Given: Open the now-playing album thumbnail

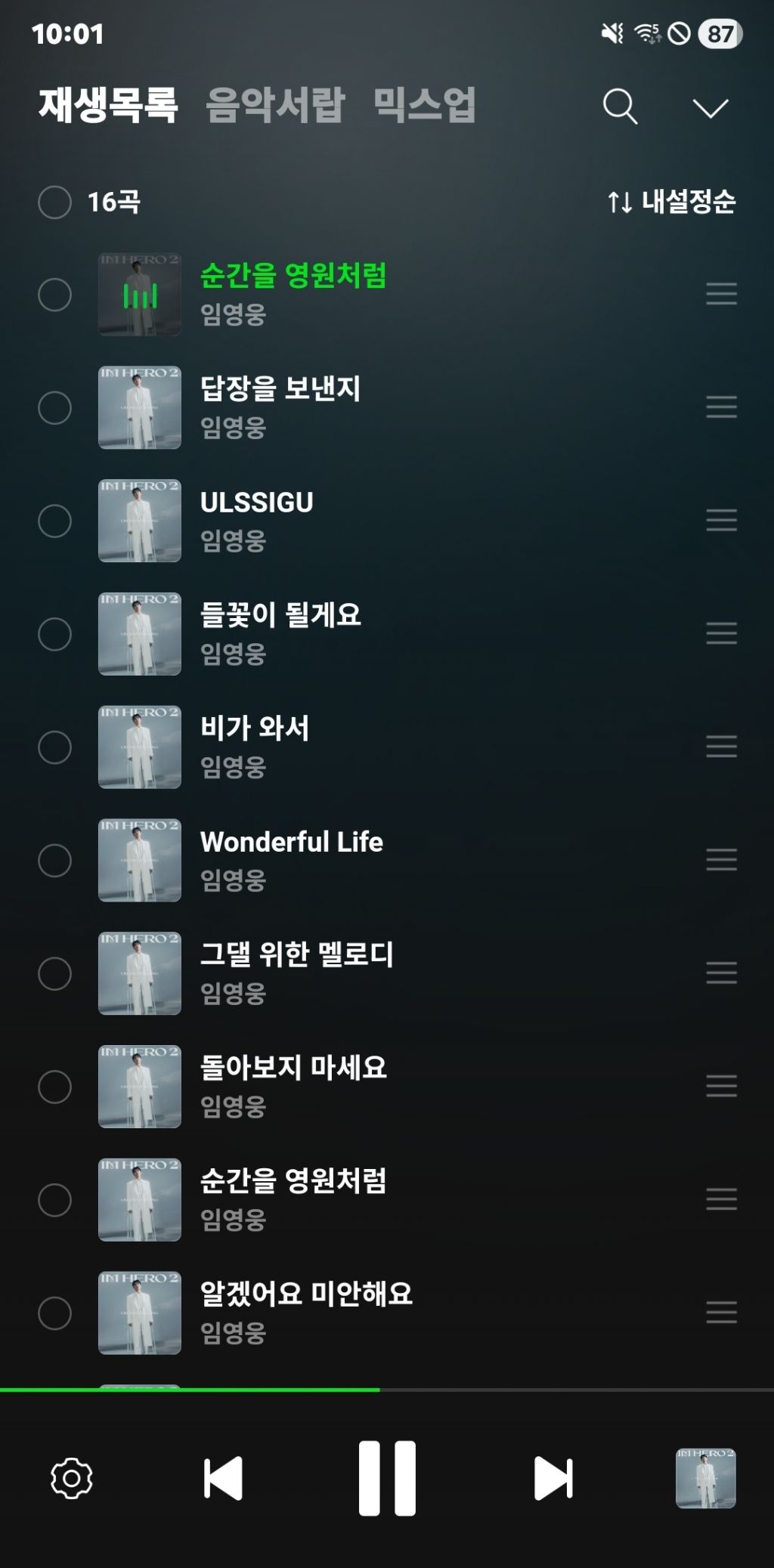Looking at the screenshot, I should [x=705, y=1478].
